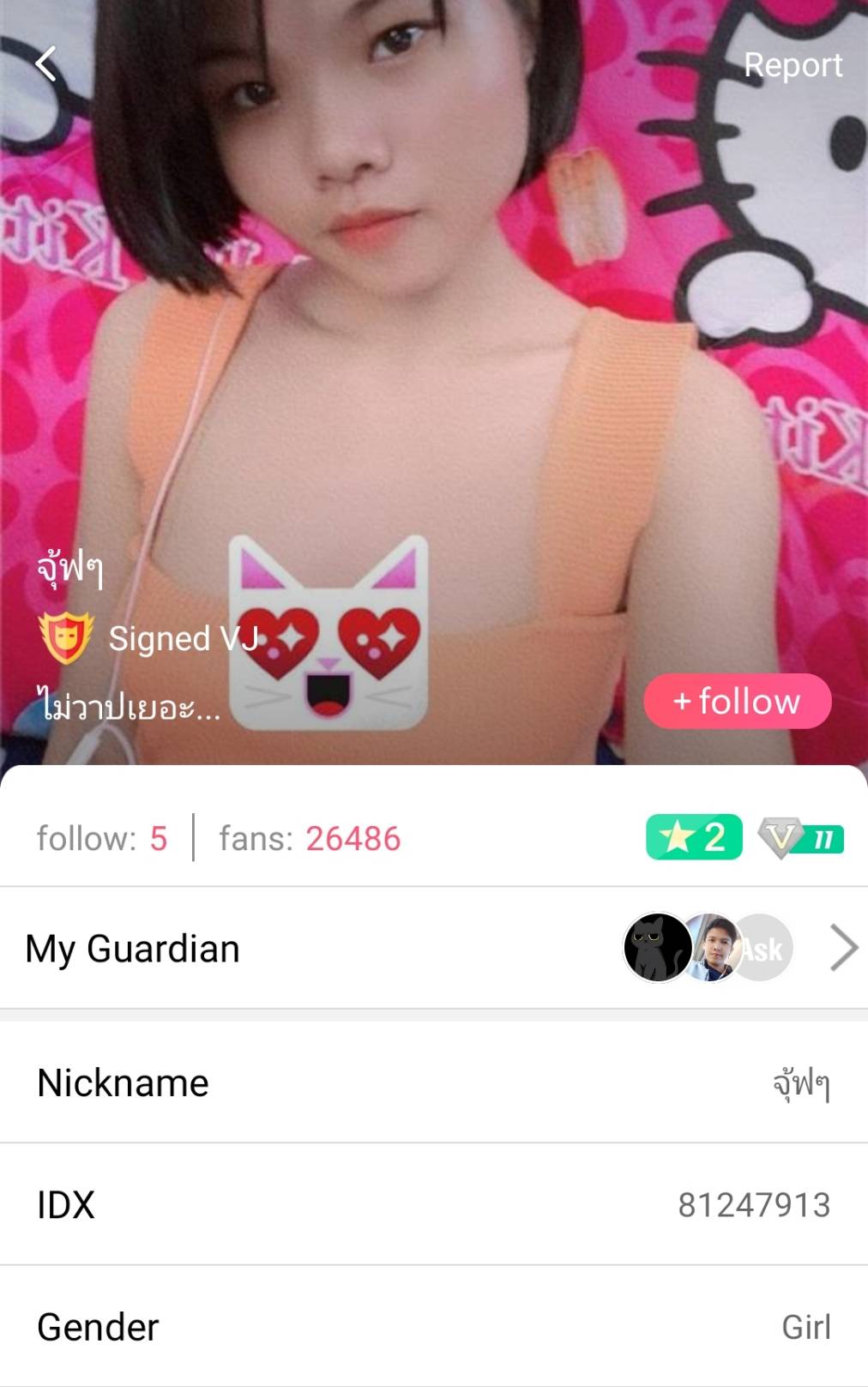Follow this user
The height and width of the screenshot is (1387, 868).
738,702
